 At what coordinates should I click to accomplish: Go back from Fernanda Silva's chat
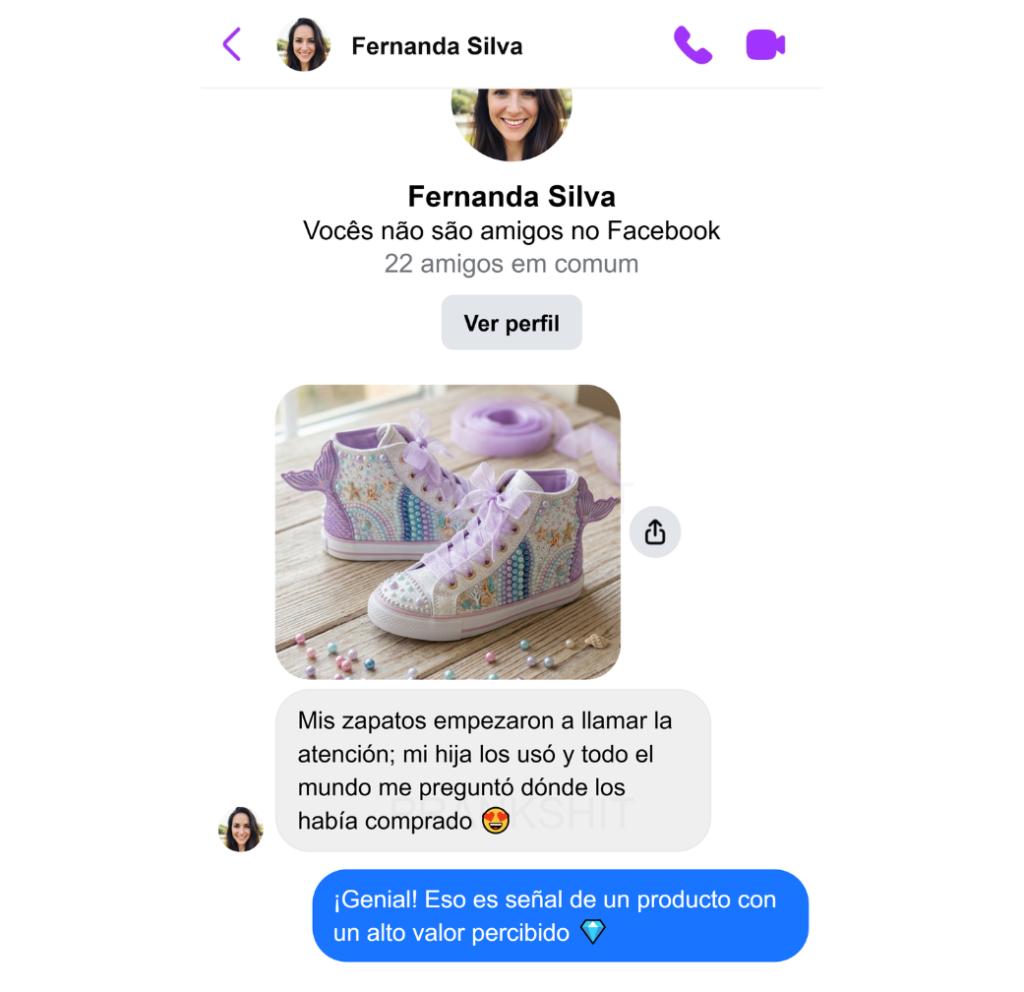pyautogui.click(x=232, y=45)
